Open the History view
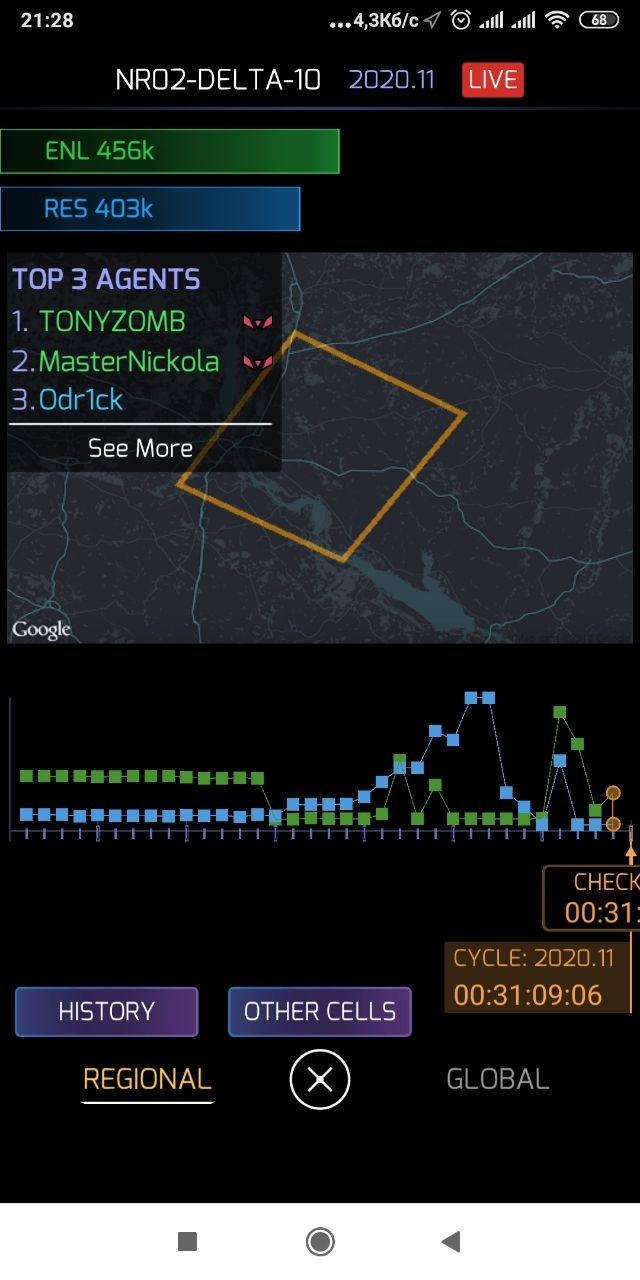This screenshot has width=640, height=1280. point(106,1011)
